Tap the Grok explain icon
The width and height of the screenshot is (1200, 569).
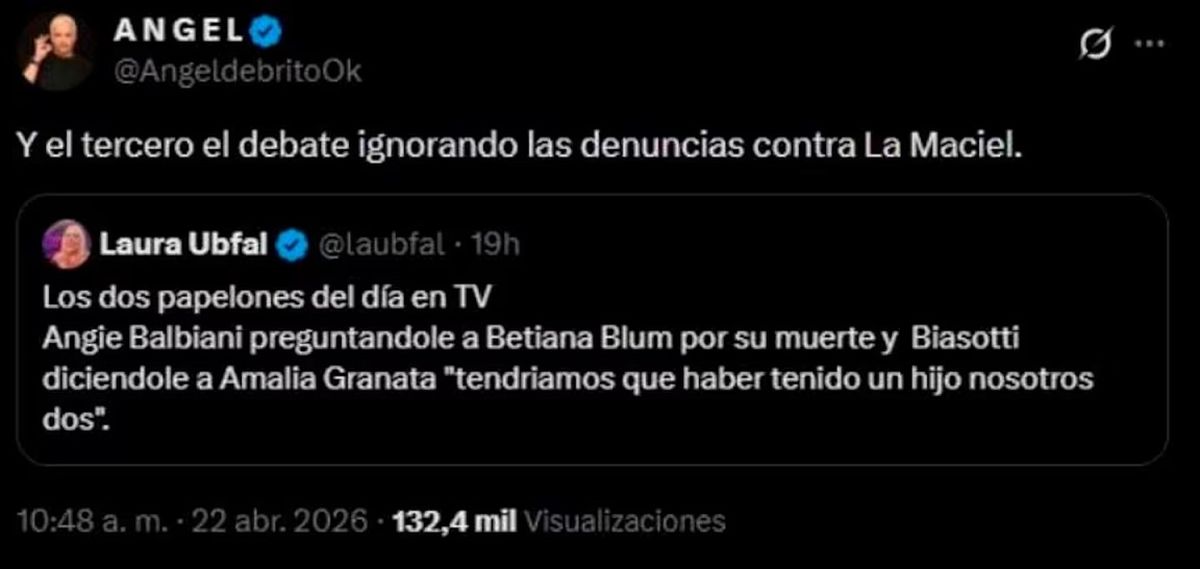tap(1094, 45)
